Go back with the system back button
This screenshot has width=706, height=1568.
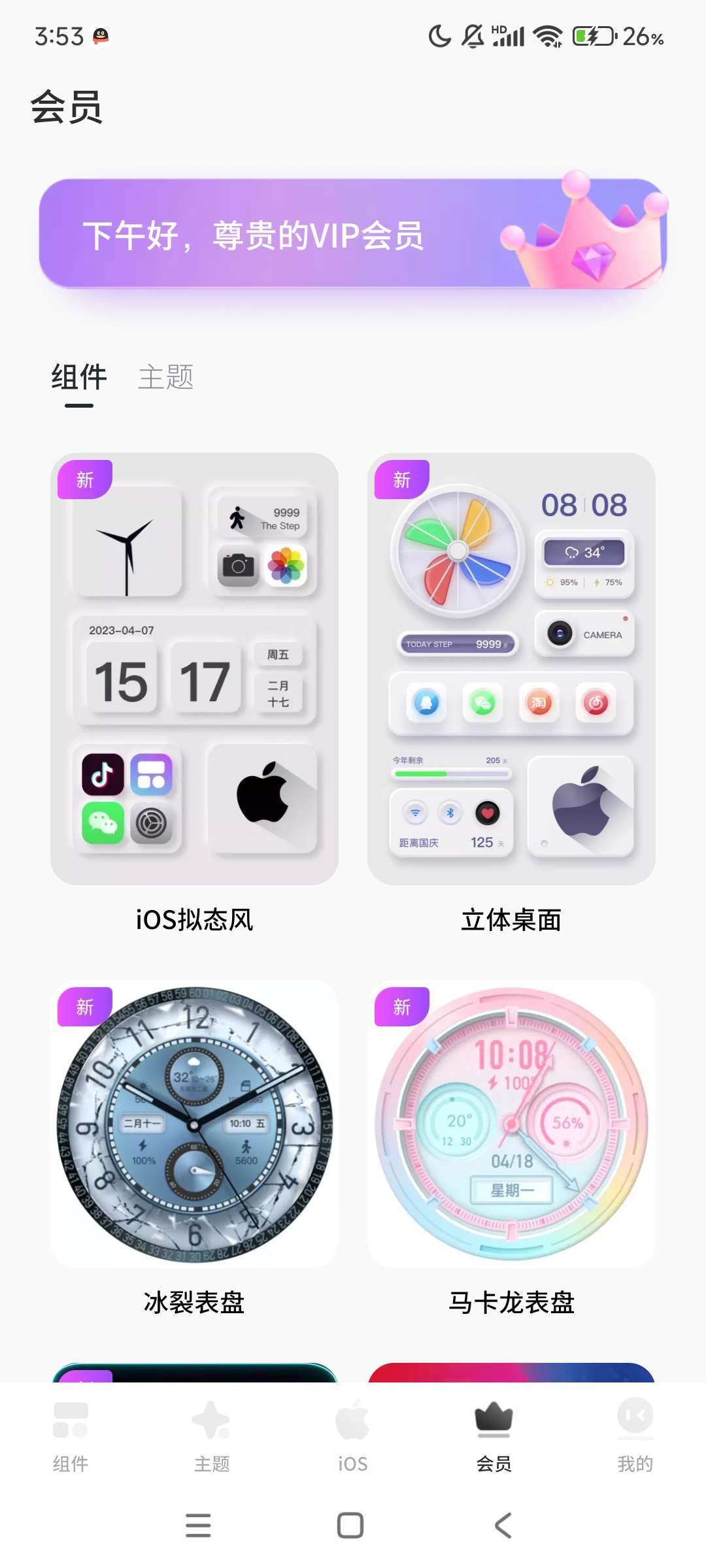coord(503,1526)
